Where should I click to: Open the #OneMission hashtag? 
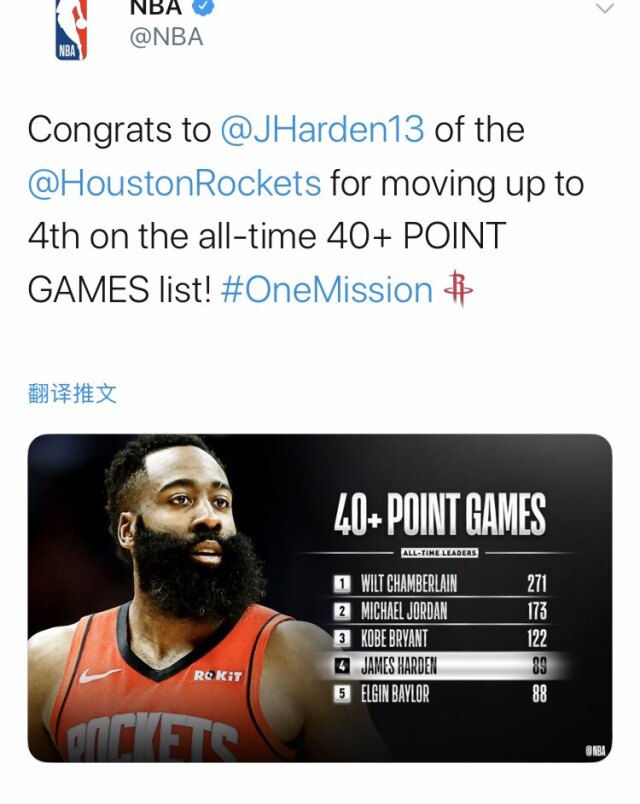coord(326,290)
